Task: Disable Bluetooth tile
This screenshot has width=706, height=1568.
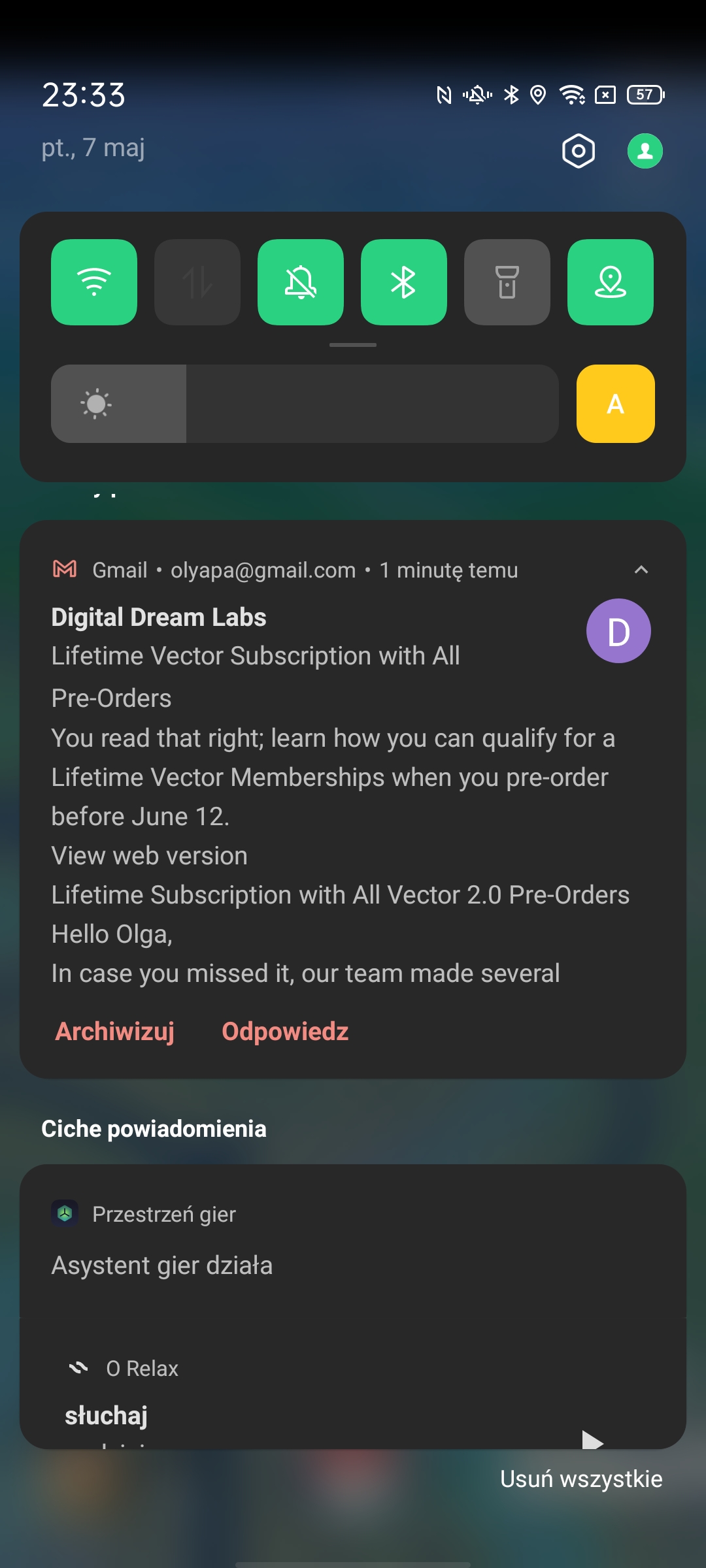Action: 404,282
